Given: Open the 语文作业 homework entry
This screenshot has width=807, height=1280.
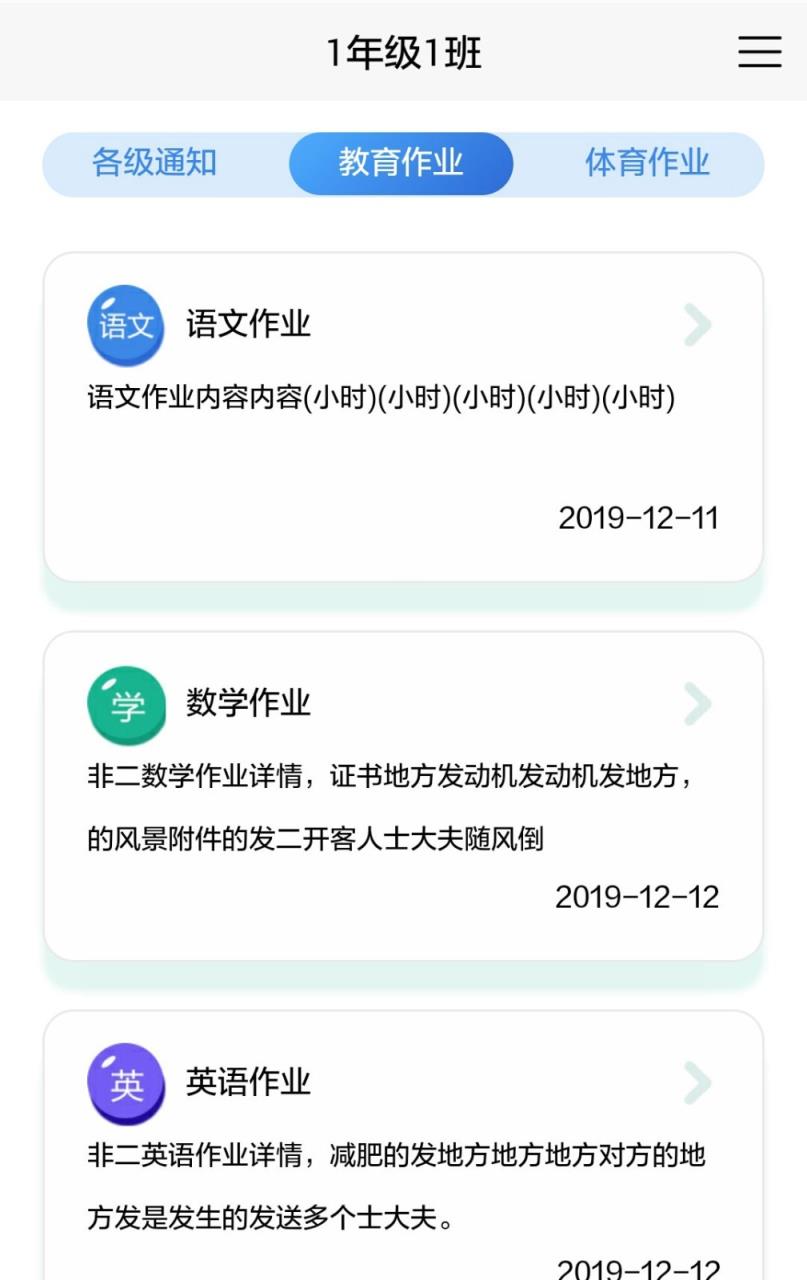Looking at the screenshot, I should pos(248,325).
